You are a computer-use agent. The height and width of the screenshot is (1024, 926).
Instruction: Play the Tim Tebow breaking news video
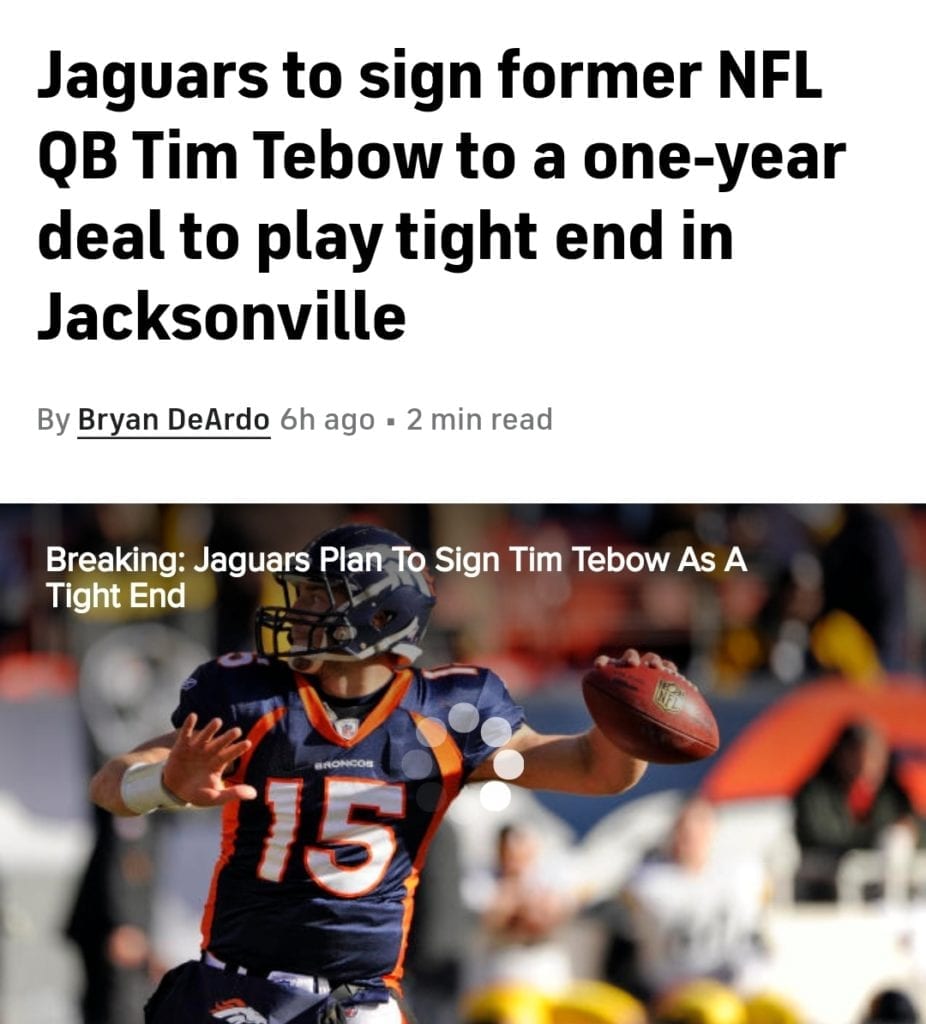click(x=463, y=758)
